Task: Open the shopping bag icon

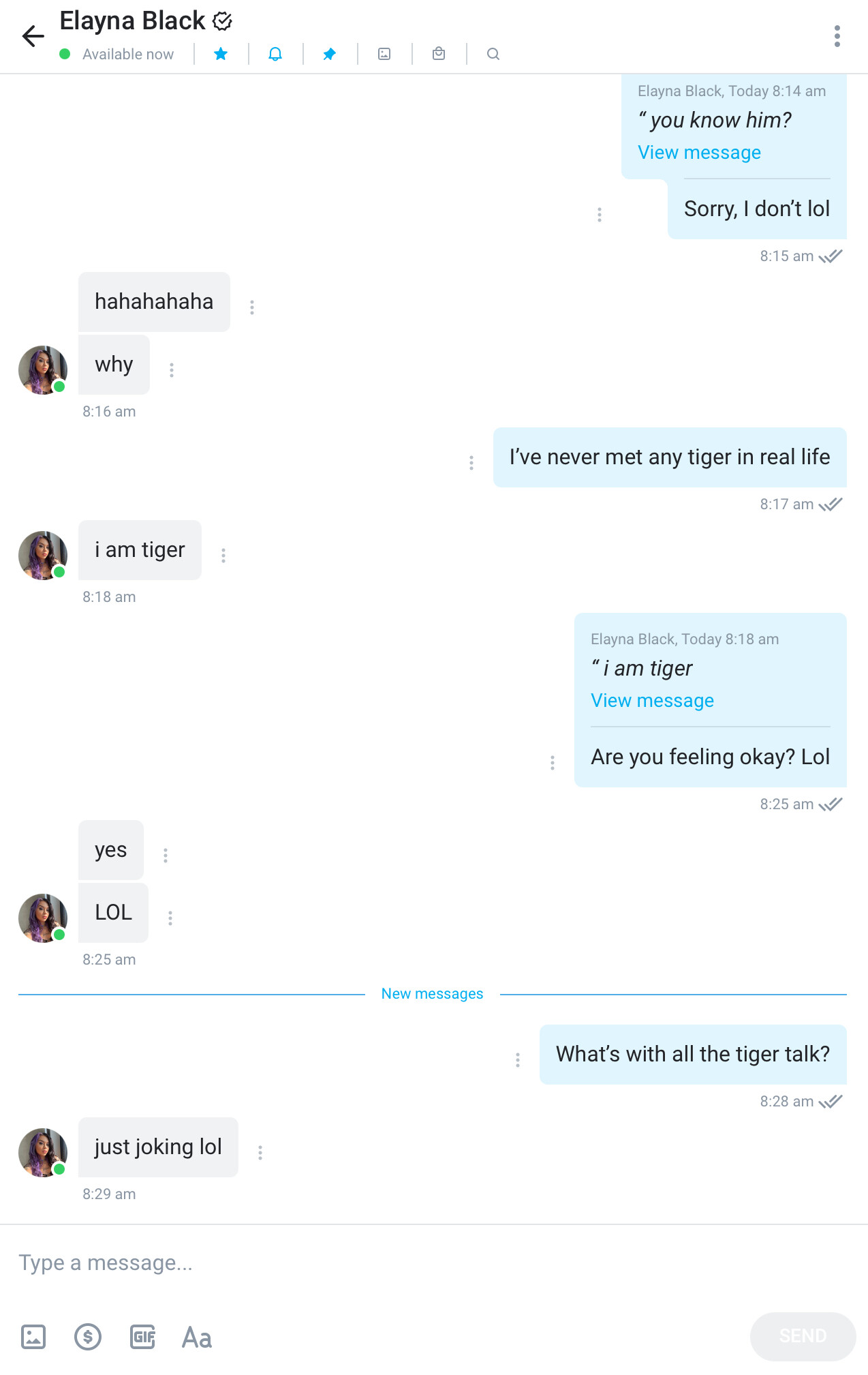Action: (439, 54)
